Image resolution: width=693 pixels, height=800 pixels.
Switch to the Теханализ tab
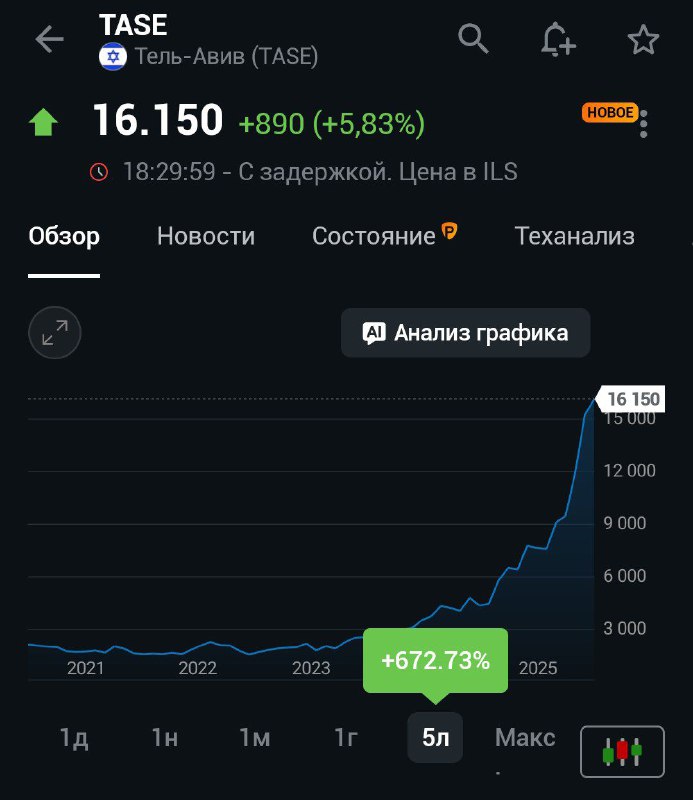coord(574,236)
